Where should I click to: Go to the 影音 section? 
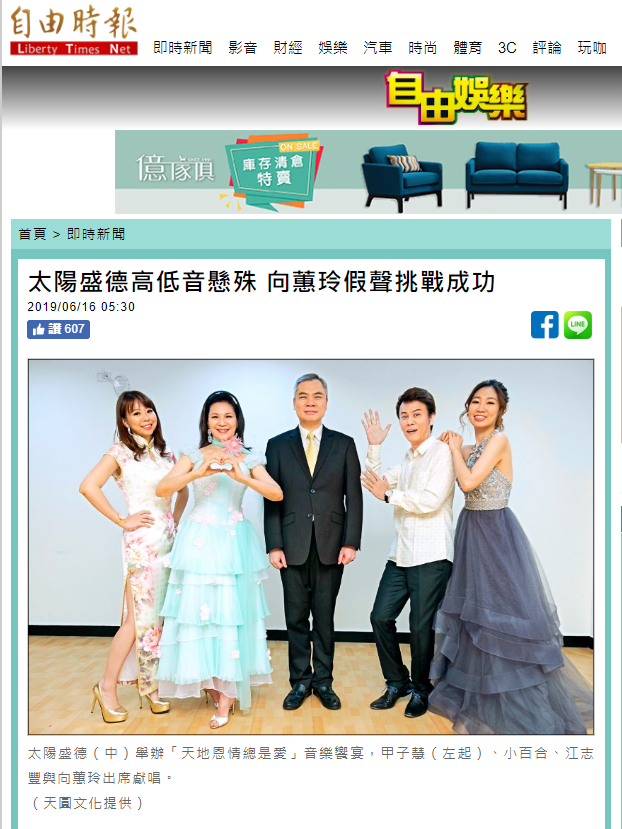(x=243, y=47)
